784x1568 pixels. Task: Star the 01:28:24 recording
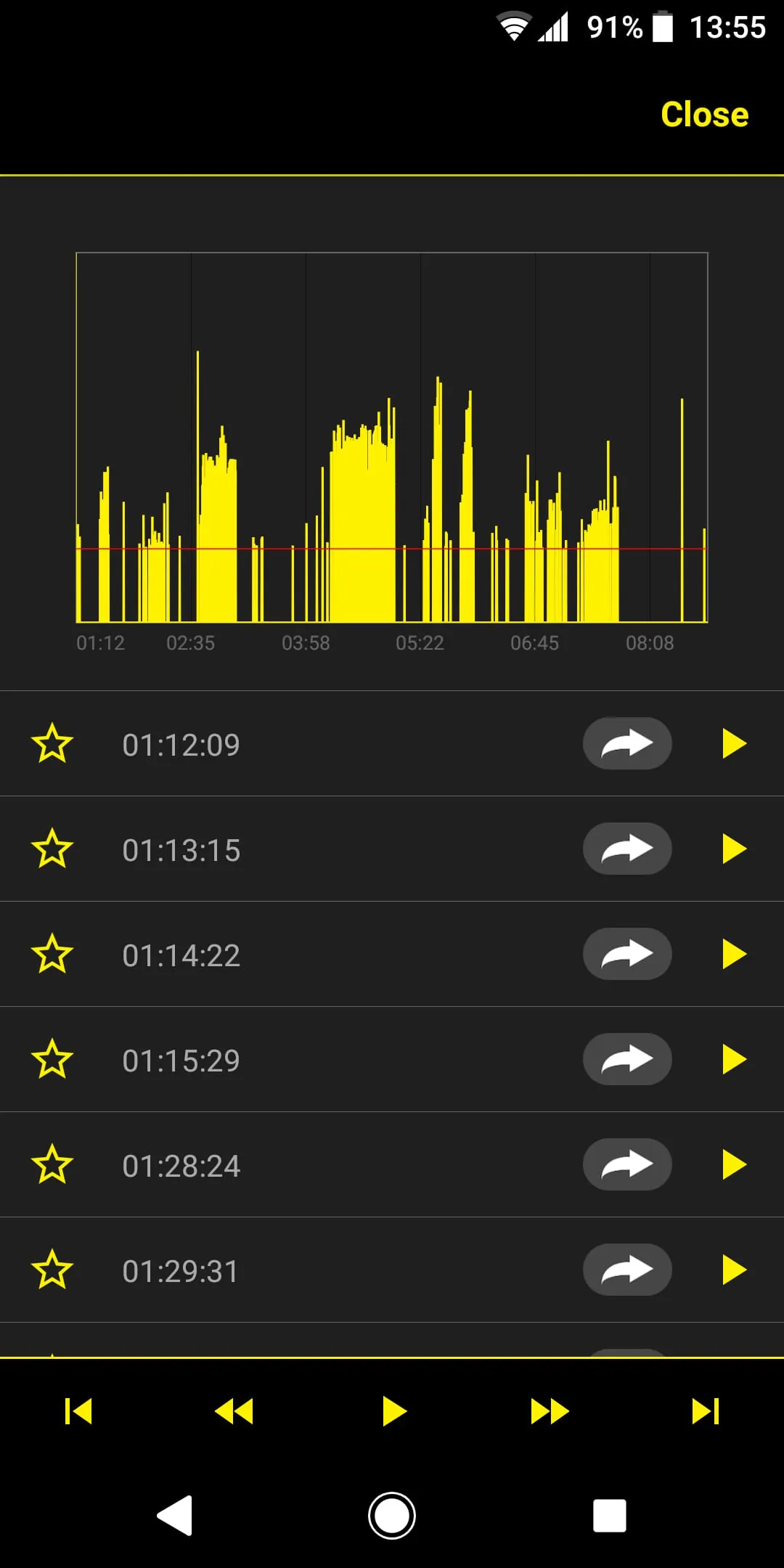click(x=52, y=1164)
